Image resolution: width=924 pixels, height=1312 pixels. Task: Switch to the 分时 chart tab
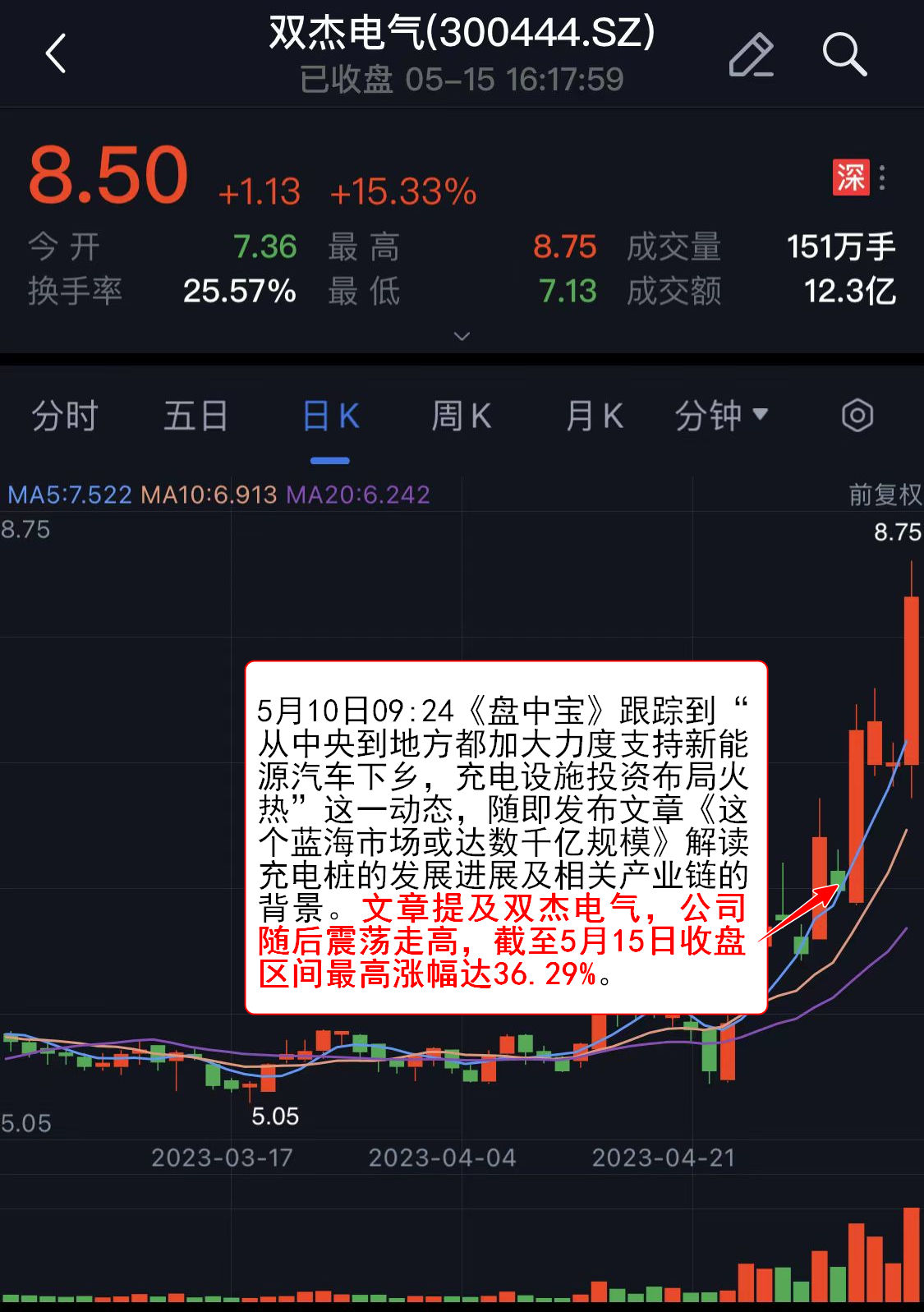click(65, 416)
